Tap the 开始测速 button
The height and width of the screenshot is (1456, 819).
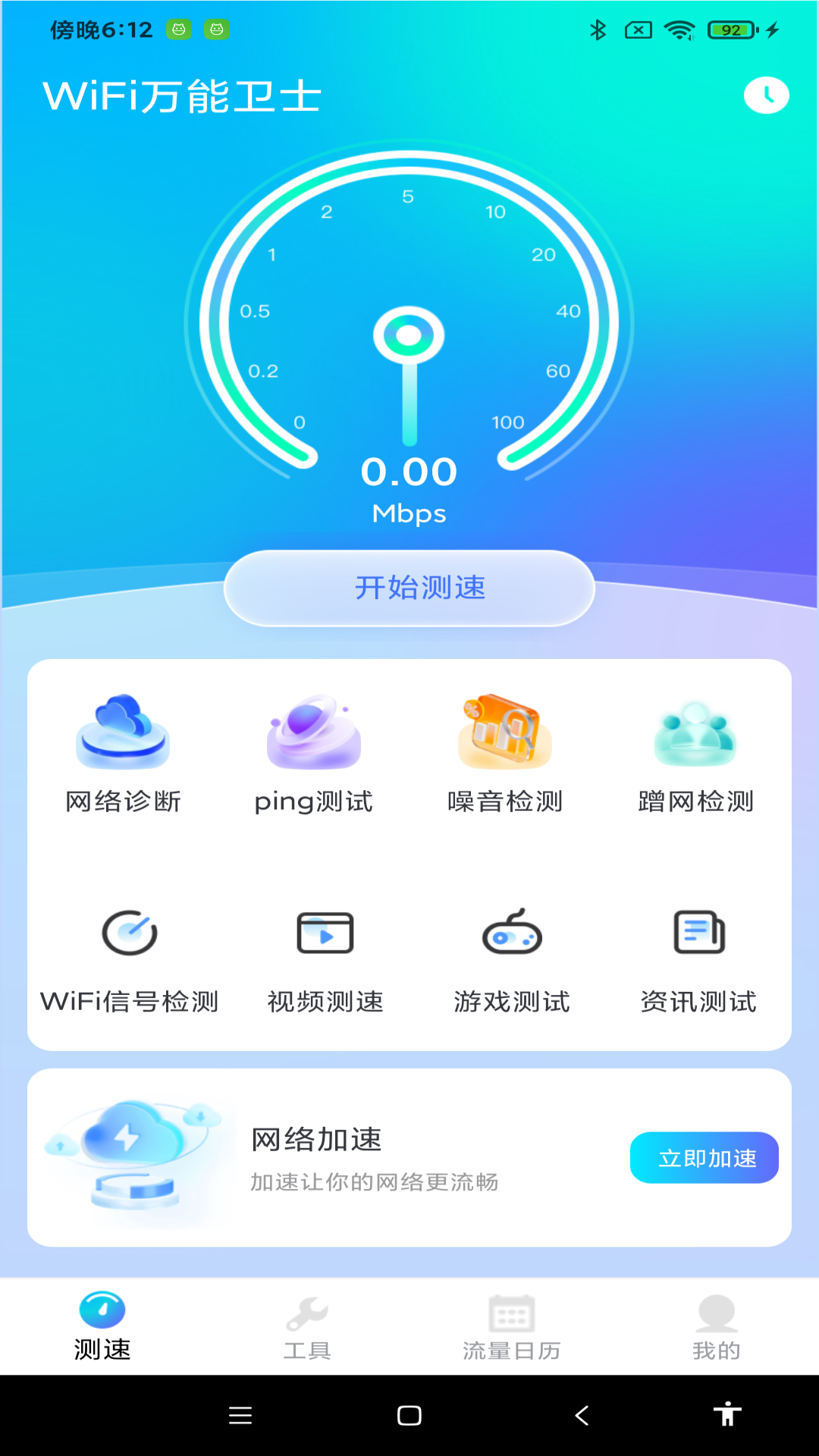coord(409,588)
